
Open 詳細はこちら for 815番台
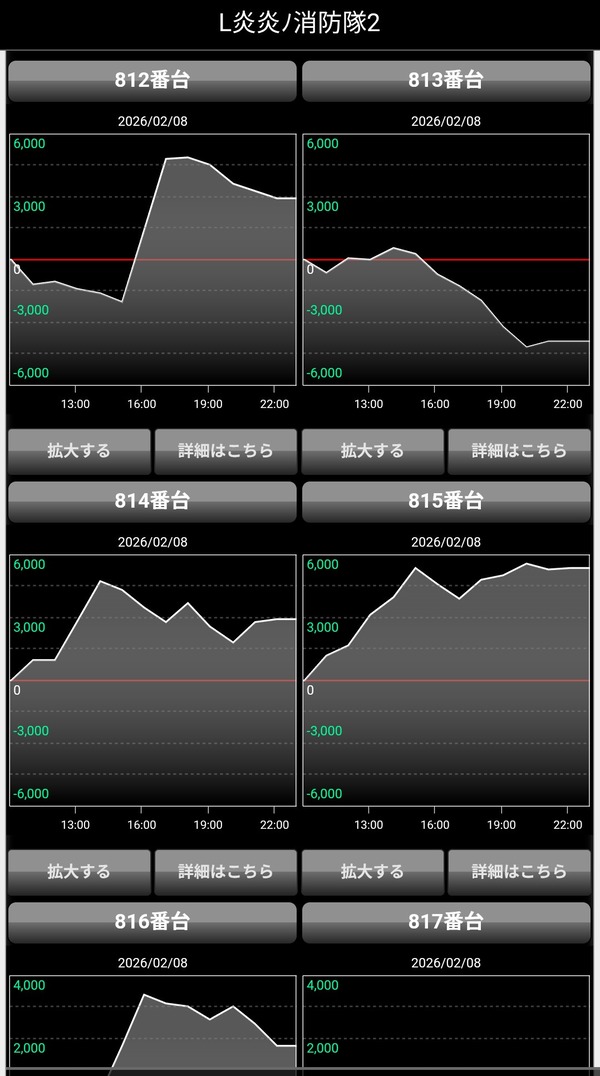coord(520,872)
